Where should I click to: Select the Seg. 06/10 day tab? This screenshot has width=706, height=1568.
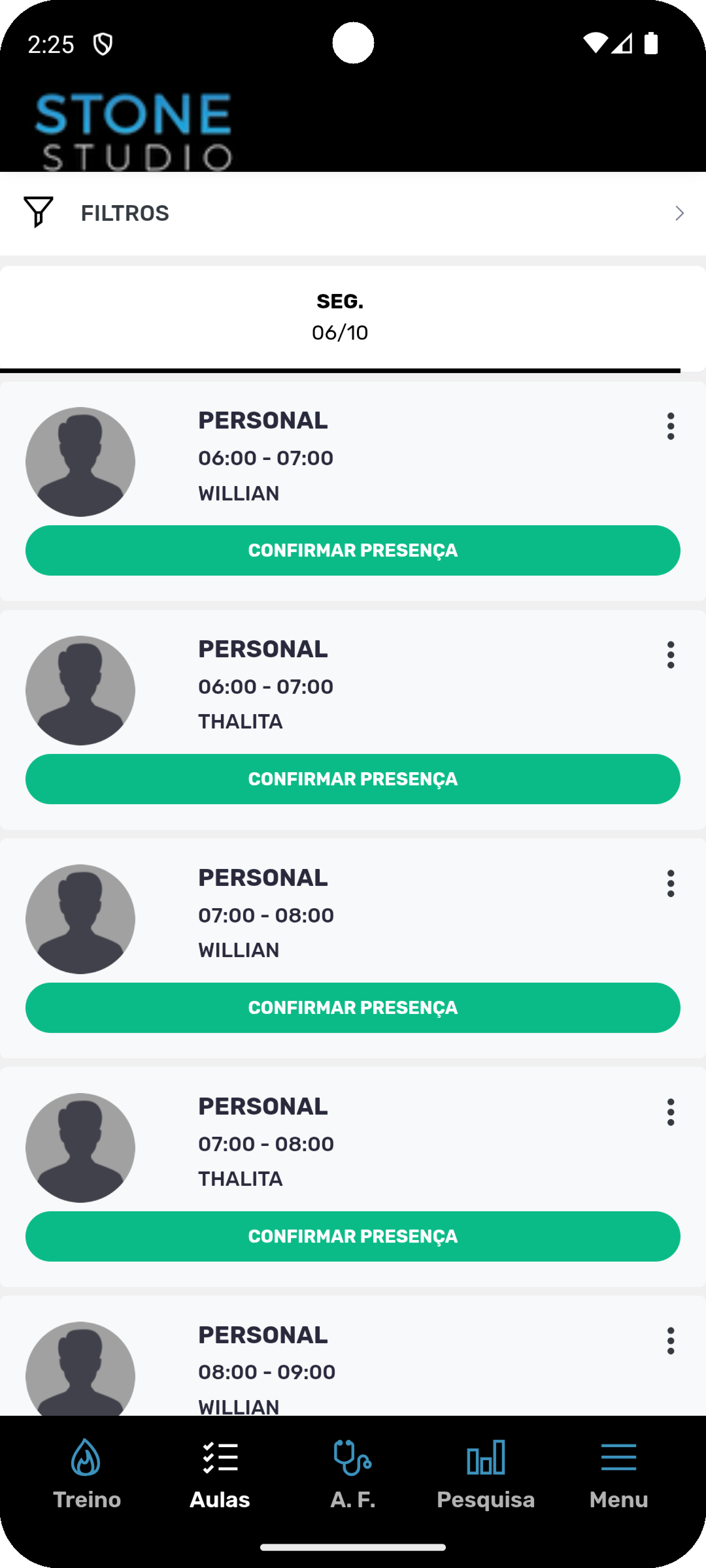(340, 318)
